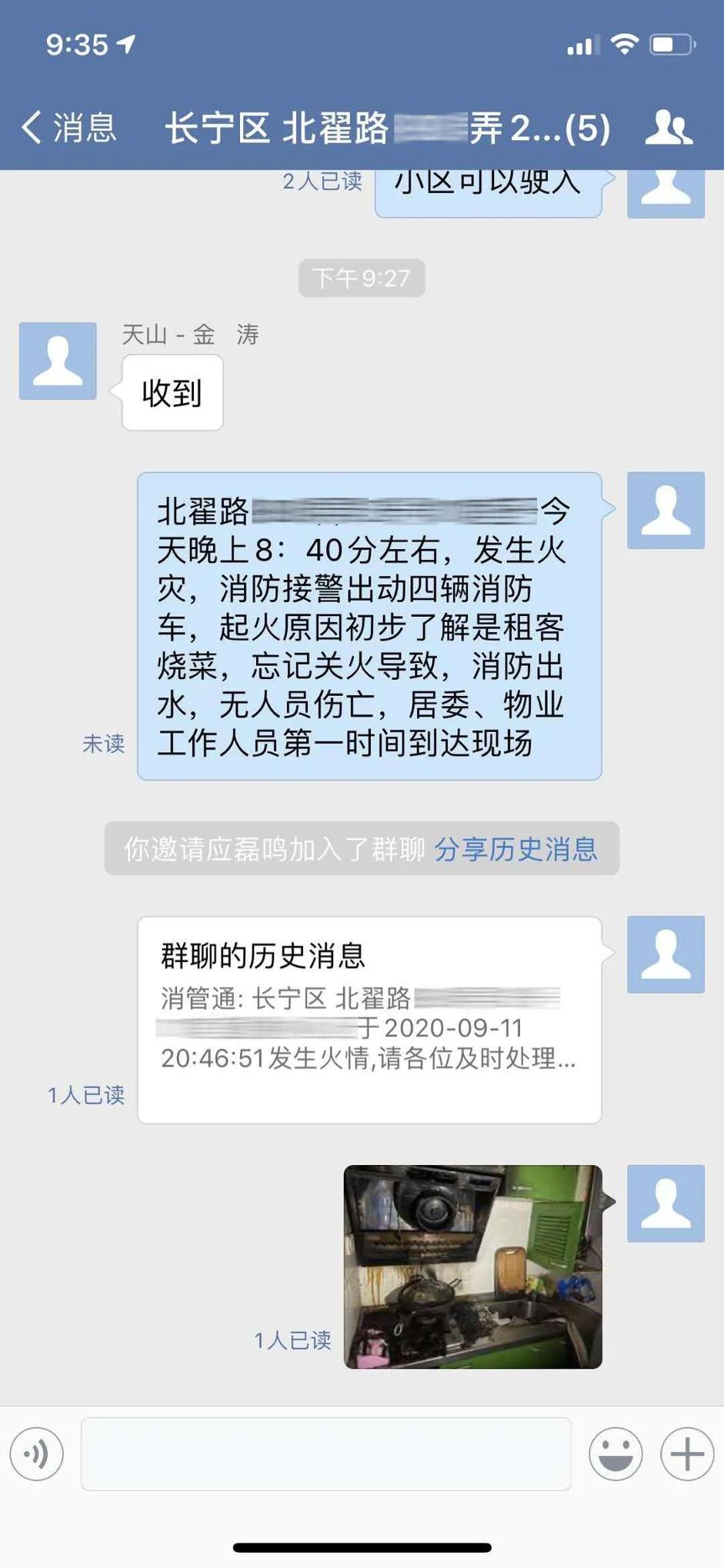Viewport: 724px width, 1568px height.
Task: Open the emoji picker
Action: tap(616, 1453)
